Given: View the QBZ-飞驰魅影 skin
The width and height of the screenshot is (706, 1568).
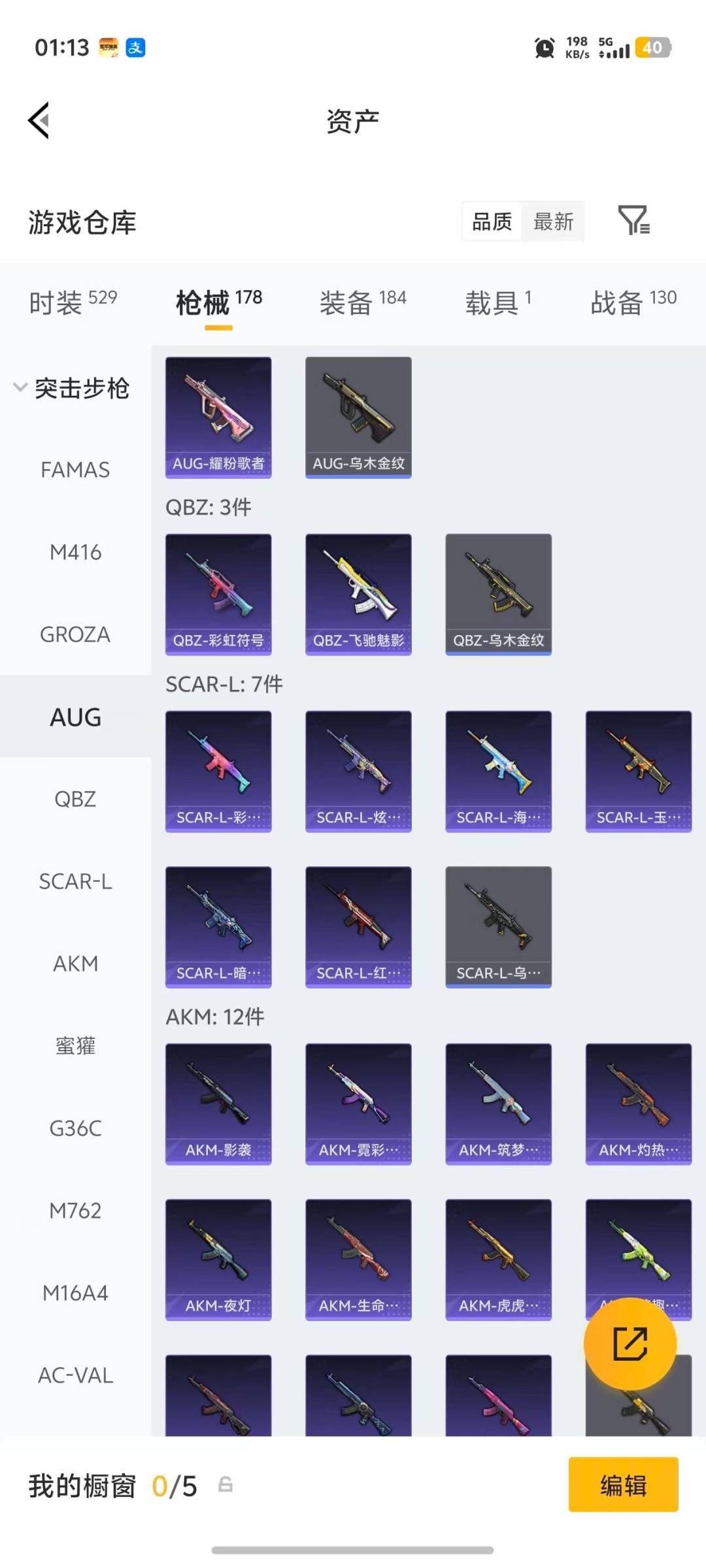Looking at the screenshot, I should point(358,594).
